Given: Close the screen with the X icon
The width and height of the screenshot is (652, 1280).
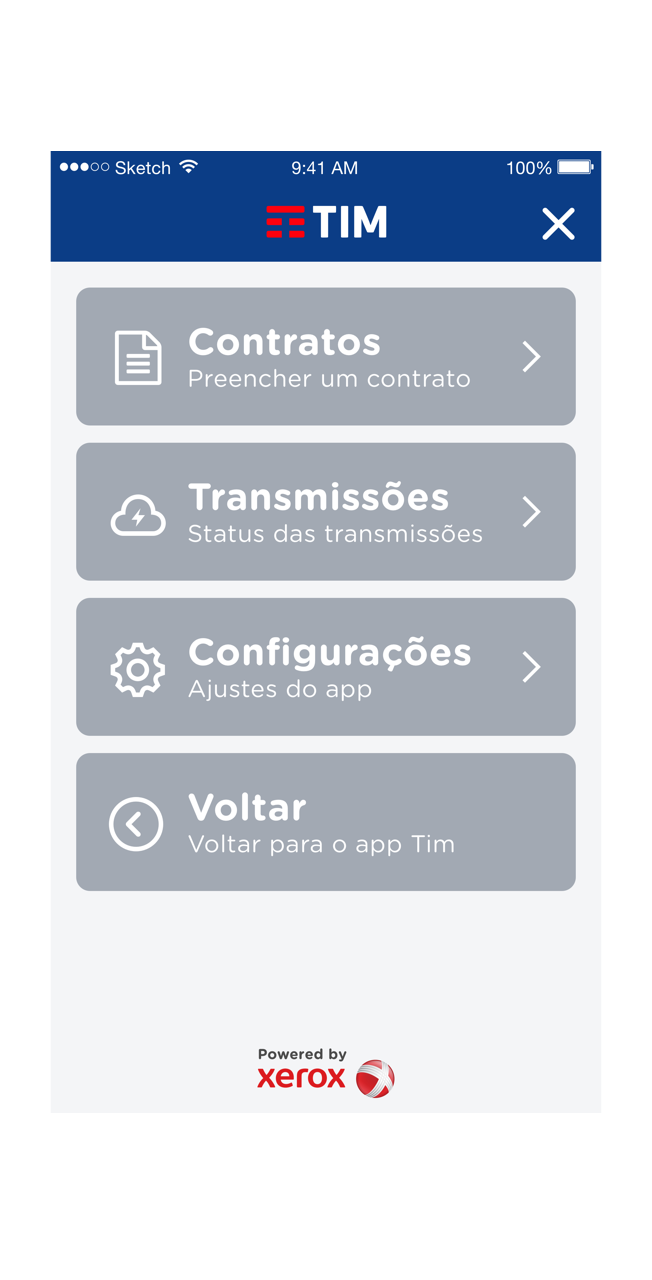Looking at the screenshot, I should (558, 224).
